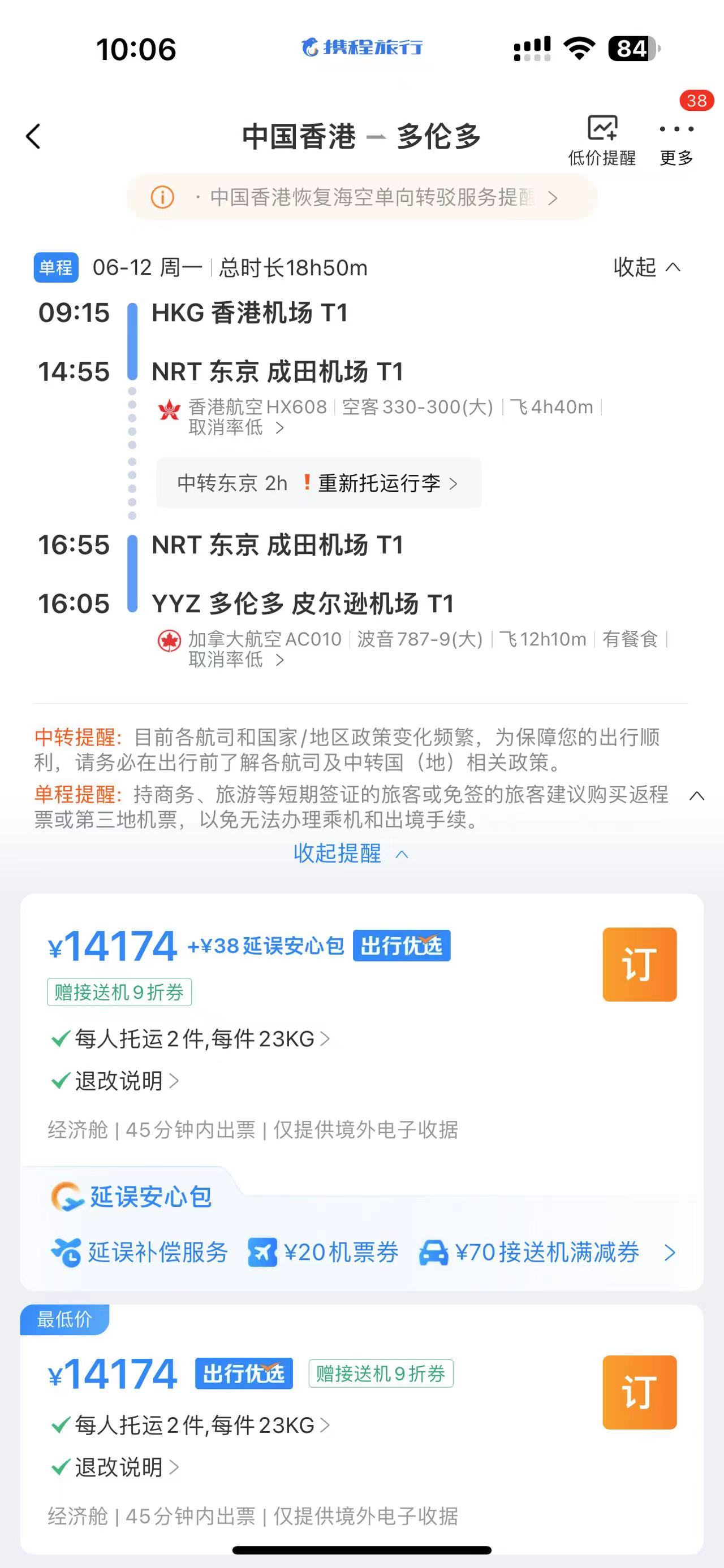Open 退改说明 for 最低价 fare

click(126, 1467)
